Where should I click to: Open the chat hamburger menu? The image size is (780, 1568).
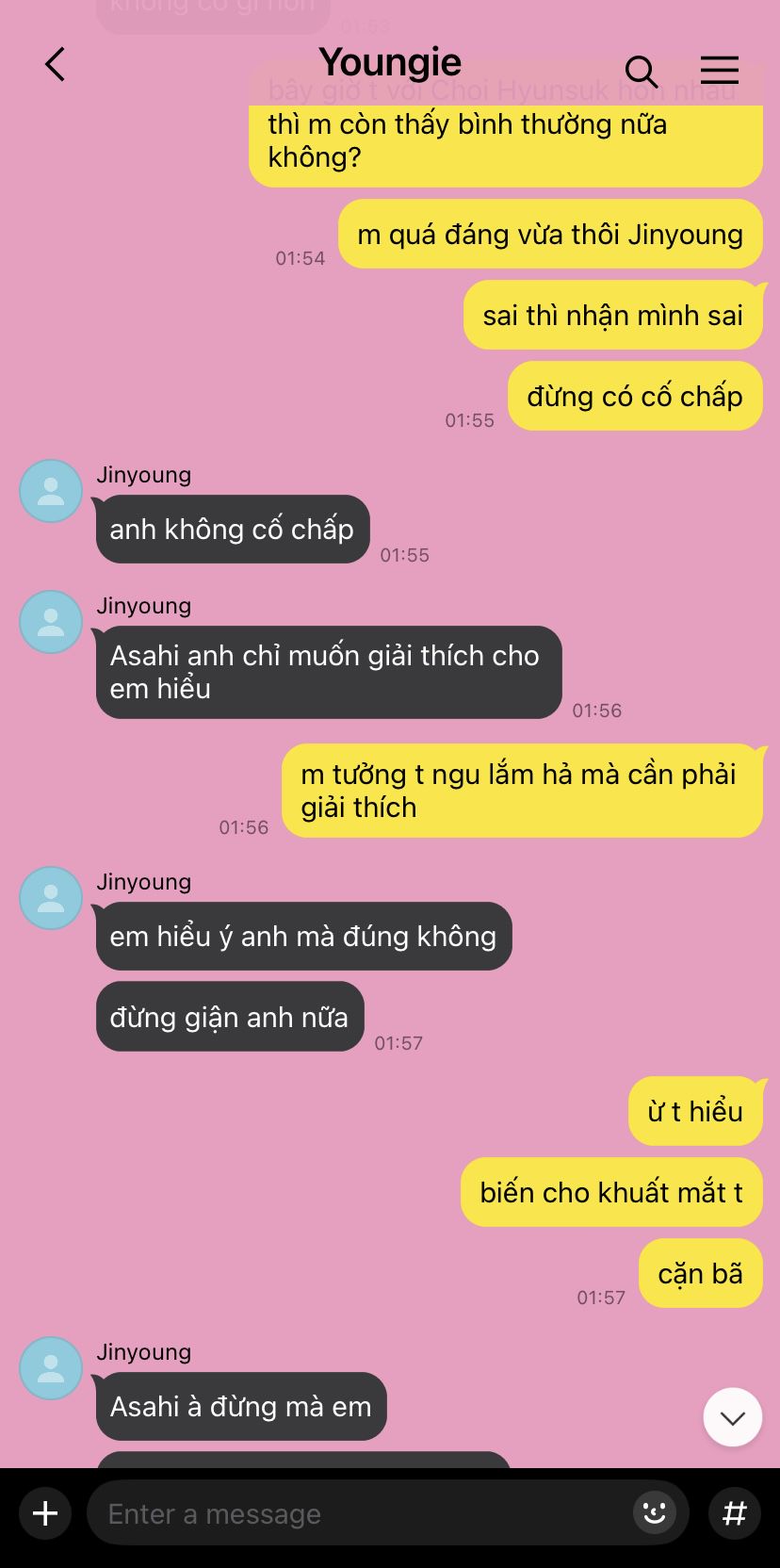coord(720,70)
